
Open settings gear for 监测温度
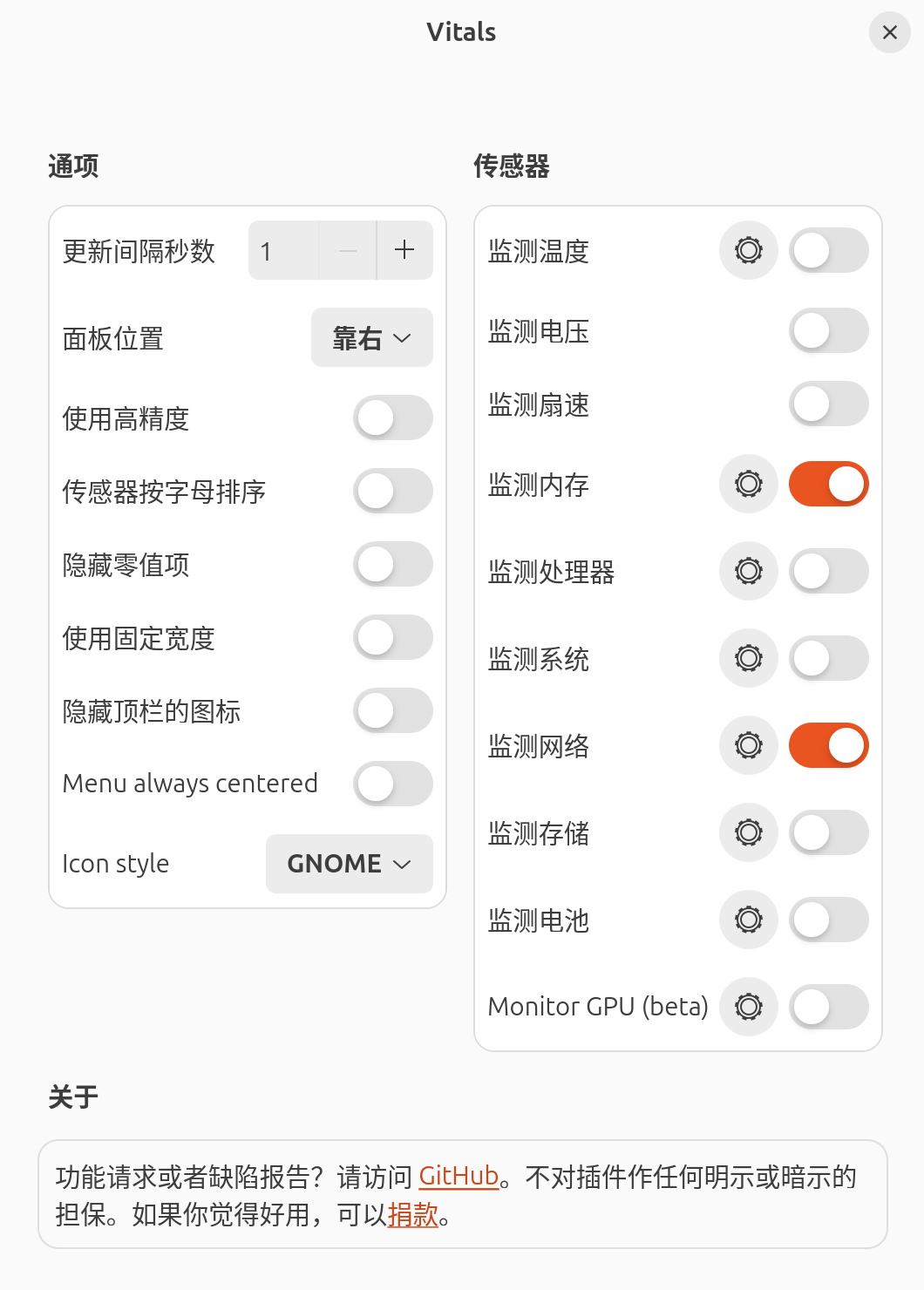[x=748, y=250]
